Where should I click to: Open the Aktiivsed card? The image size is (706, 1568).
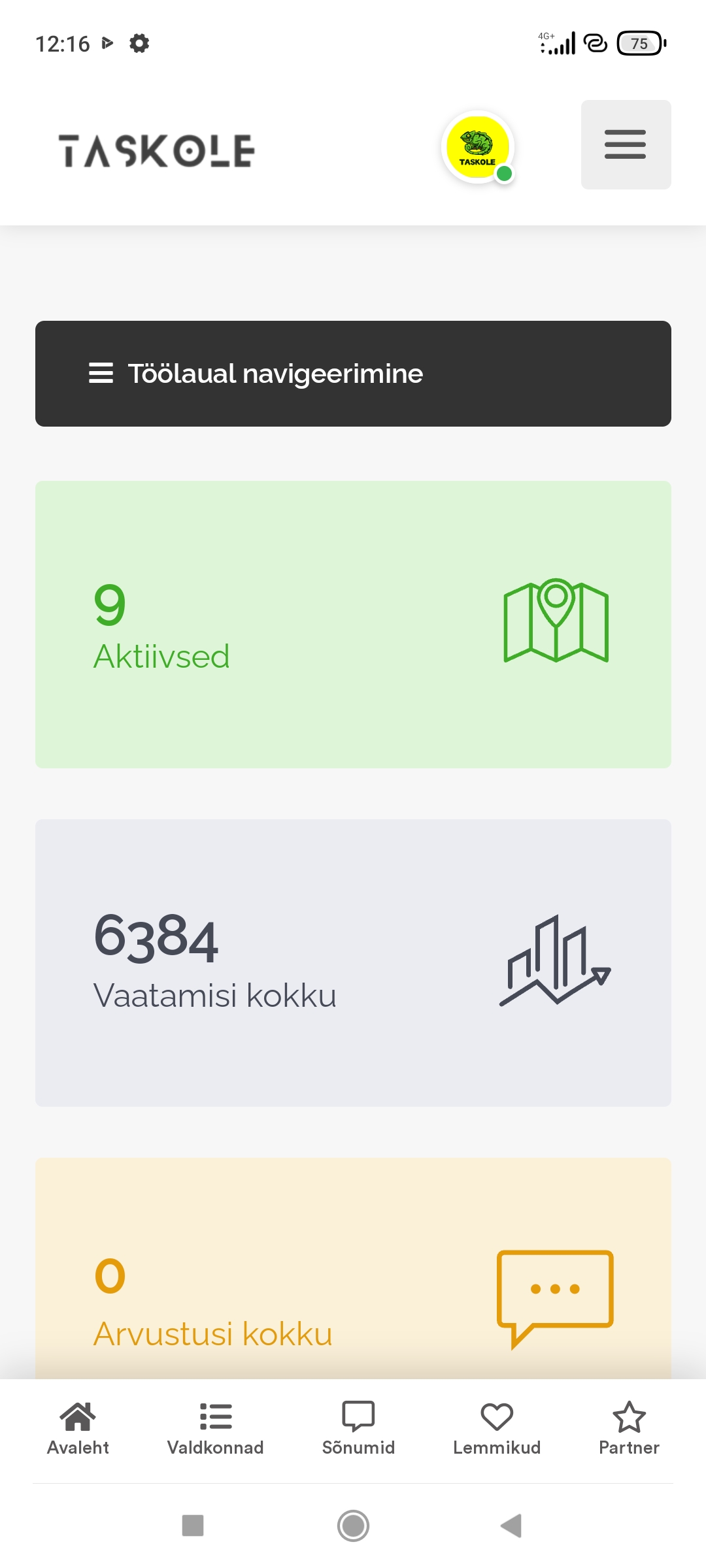point(353,625)
